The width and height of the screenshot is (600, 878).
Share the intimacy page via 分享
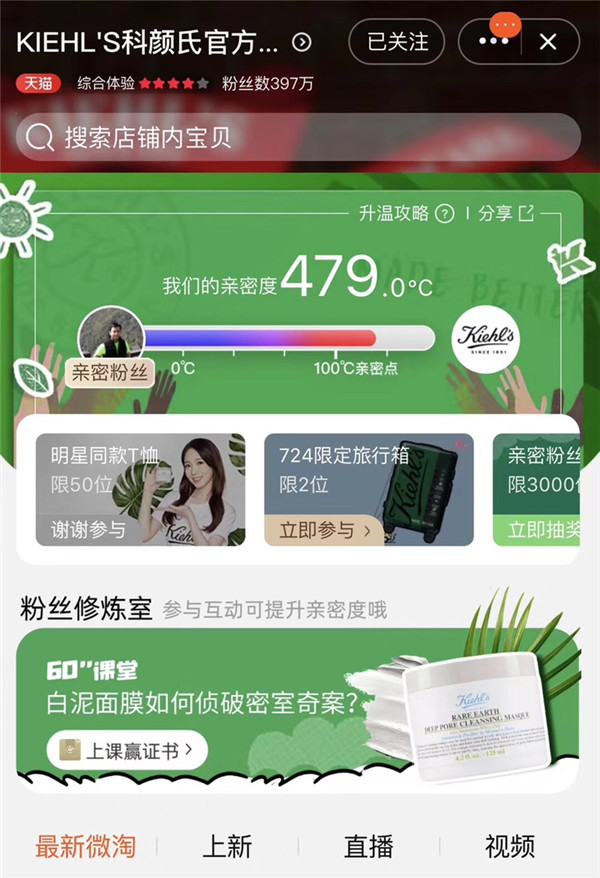coord(506,213)
